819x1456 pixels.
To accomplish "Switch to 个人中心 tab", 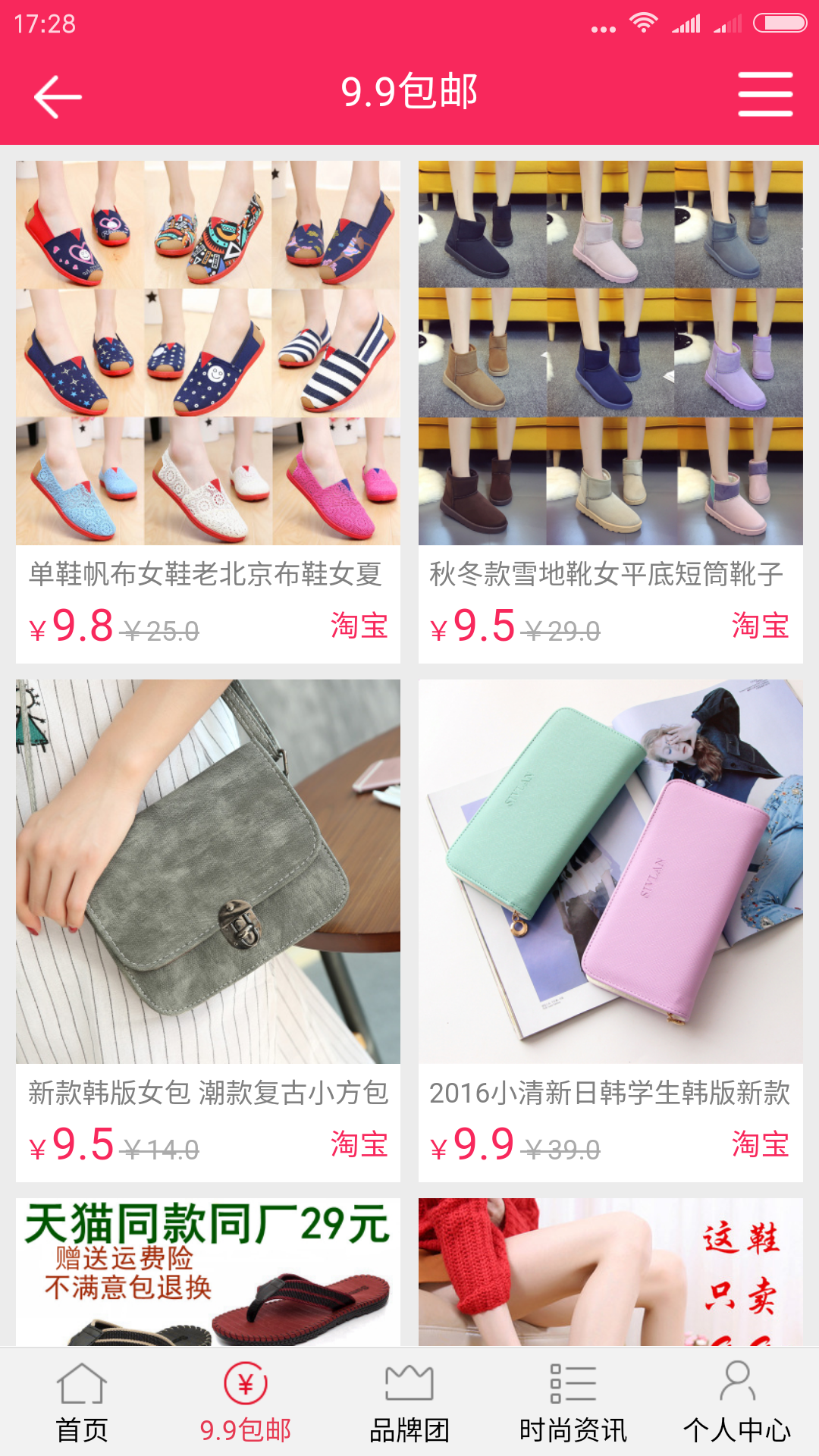I will point(736,1403).
